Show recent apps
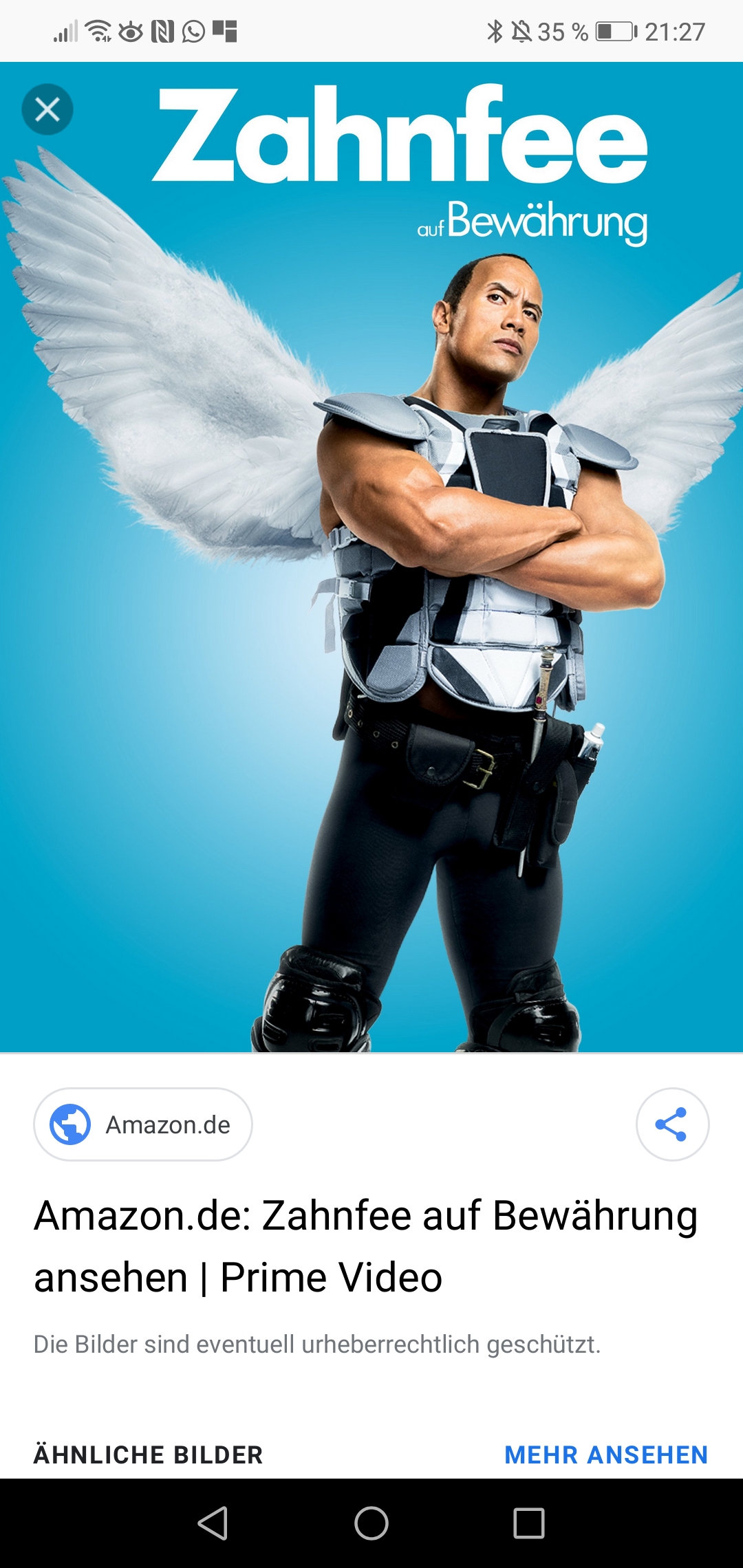This screenshot has width=743, height=1568. click(x=529, y=1523)
